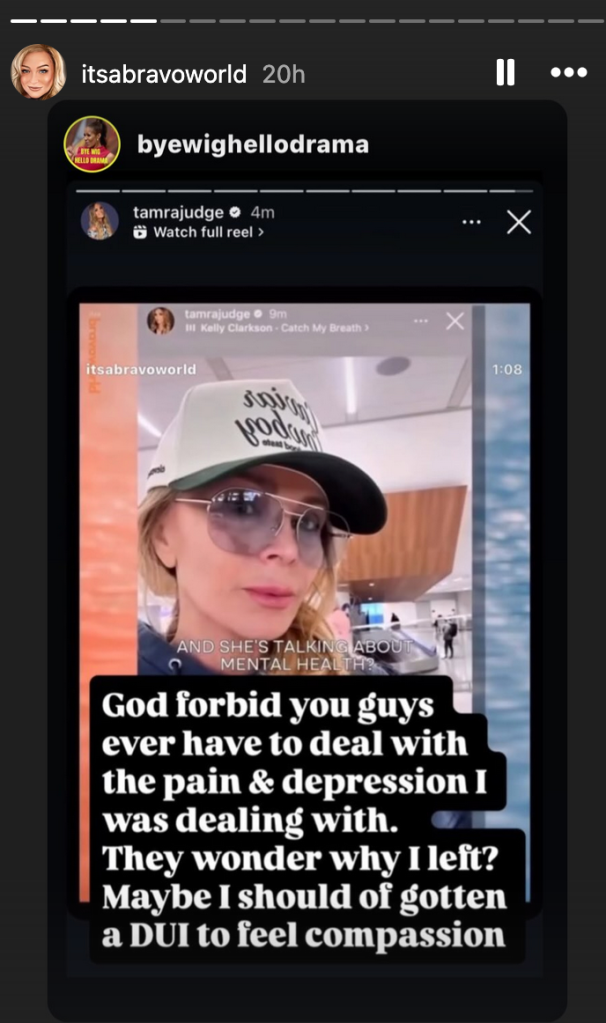Open the story's three-dot options menu
606x1023 pixels.
[x=568, y=73]
